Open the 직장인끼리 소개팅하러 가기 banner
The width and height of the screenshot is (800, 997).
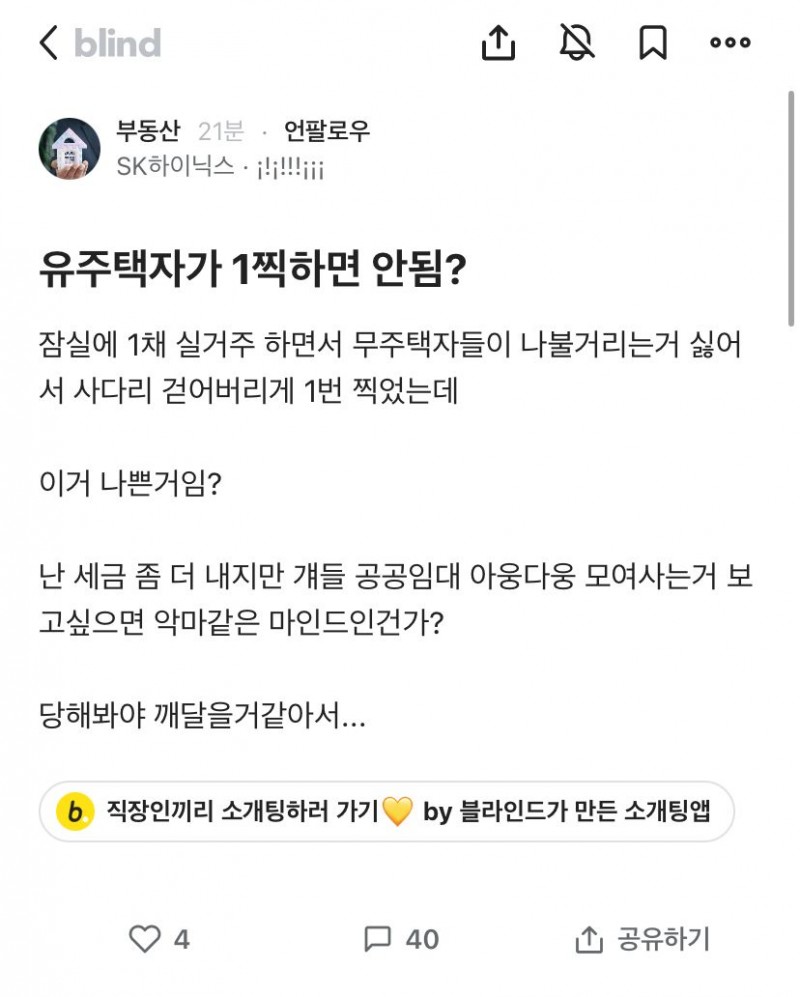click(386, 811)
